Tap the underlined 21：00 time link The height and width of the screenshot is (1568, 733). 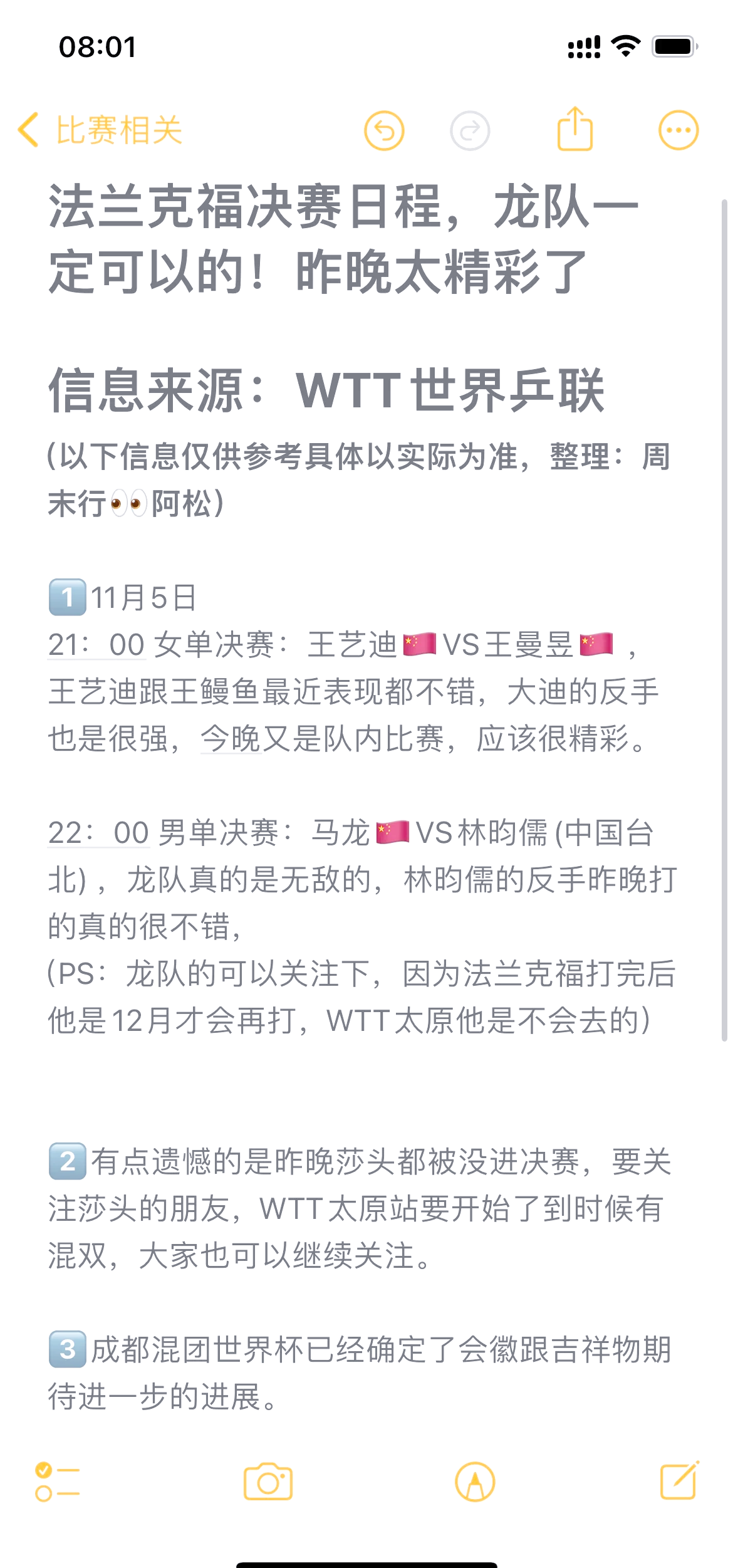(95, 645)
